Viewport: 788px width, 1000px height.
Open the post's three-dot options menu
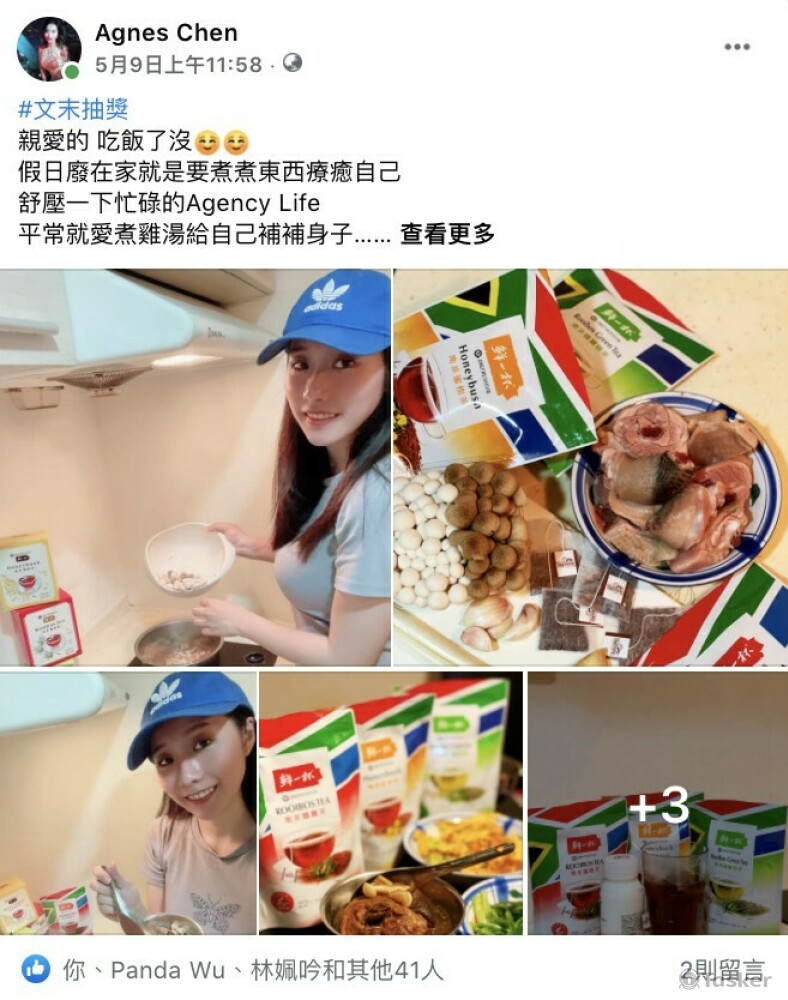pyautogui.click(x=737, y=47)
